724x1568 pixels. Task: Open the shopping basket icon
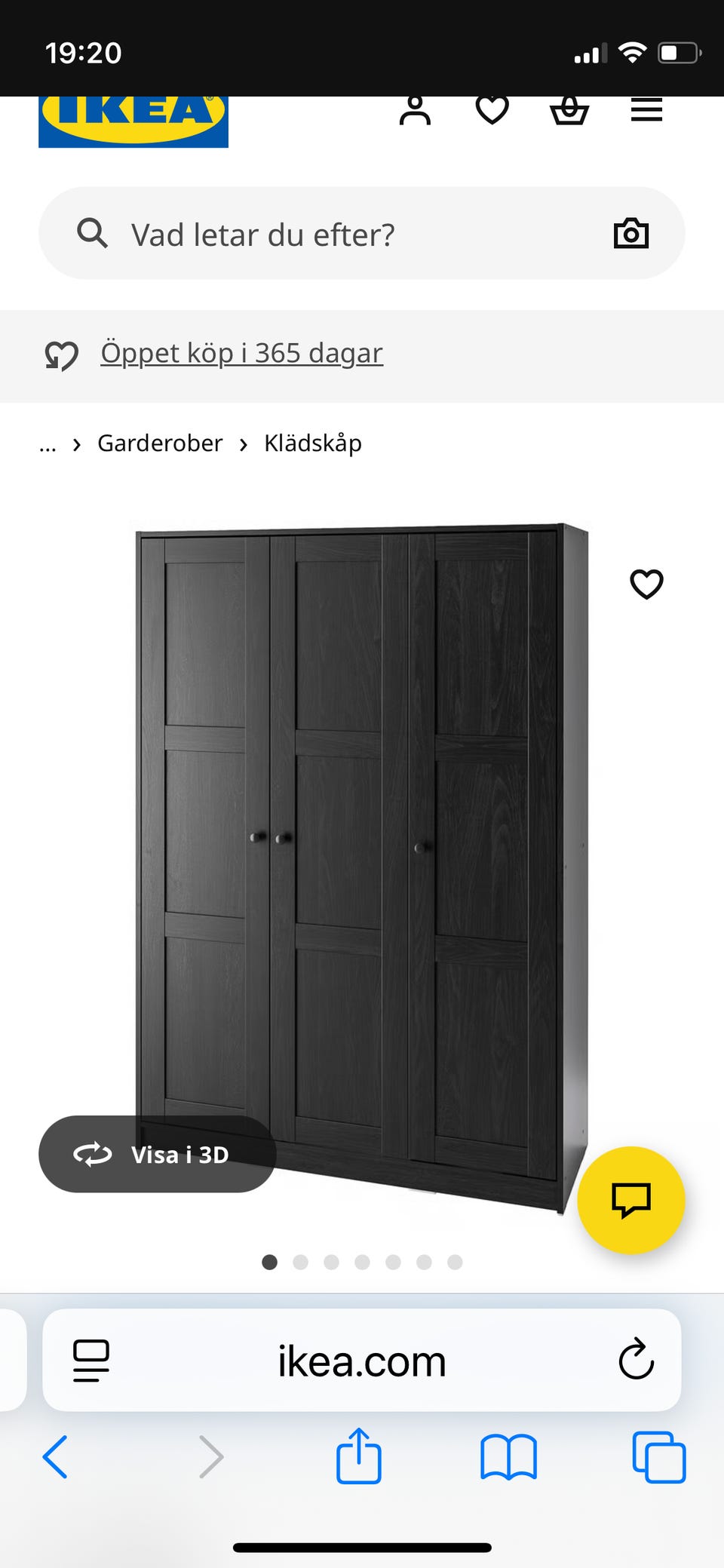point(571,112)
